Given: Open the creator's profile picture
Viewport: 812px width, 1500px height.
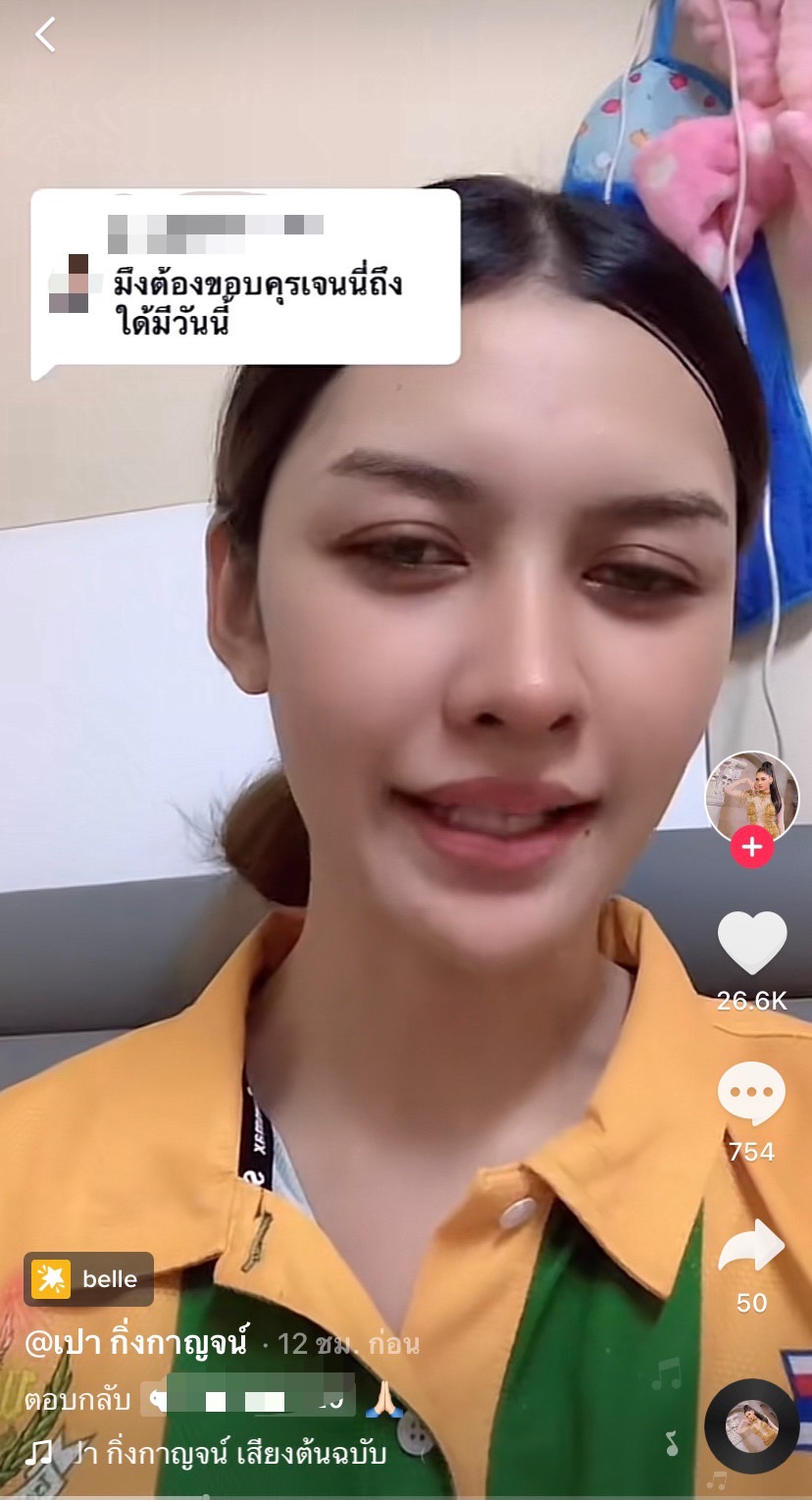Looking at the screenshot, I should click(752, 798).
